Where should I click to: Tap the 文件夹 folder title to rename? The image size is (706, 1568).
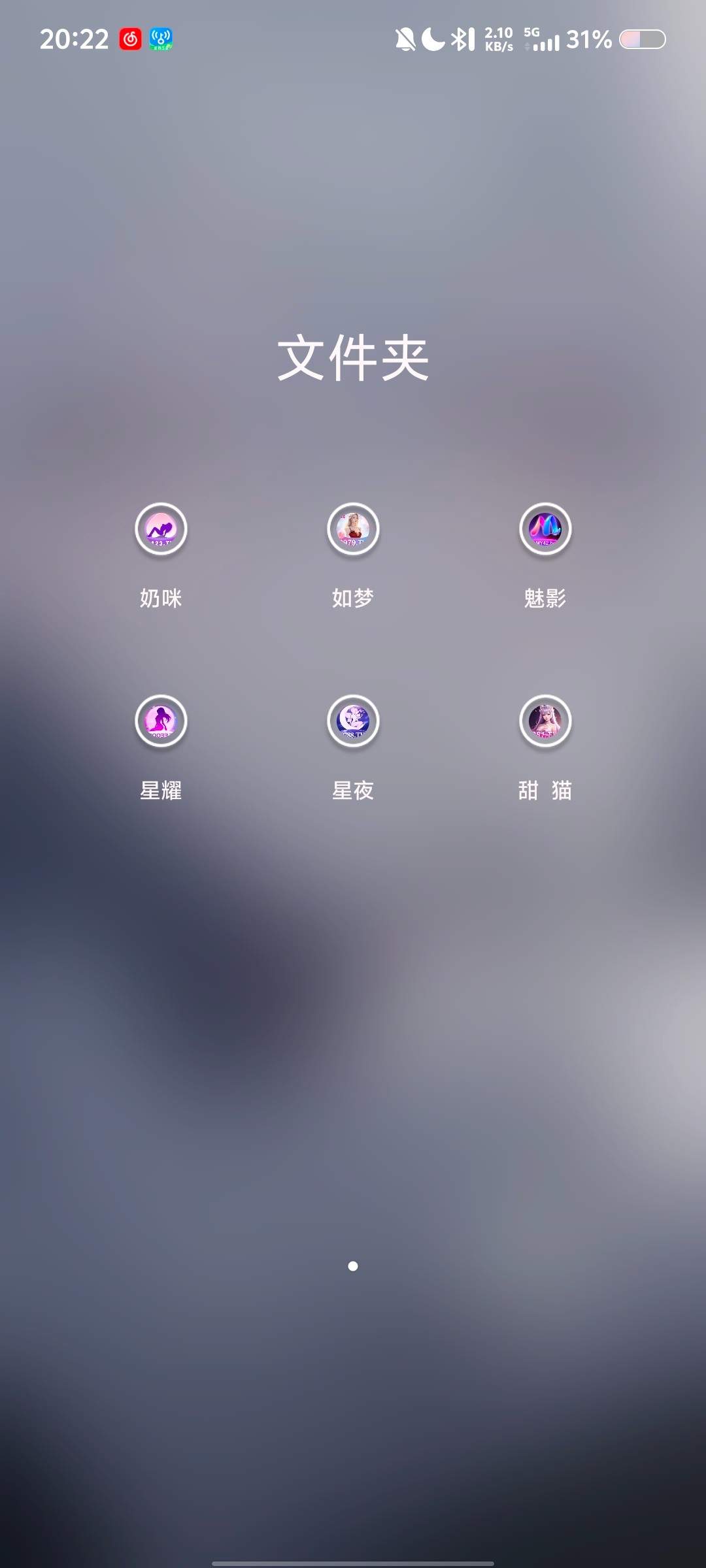353,358
